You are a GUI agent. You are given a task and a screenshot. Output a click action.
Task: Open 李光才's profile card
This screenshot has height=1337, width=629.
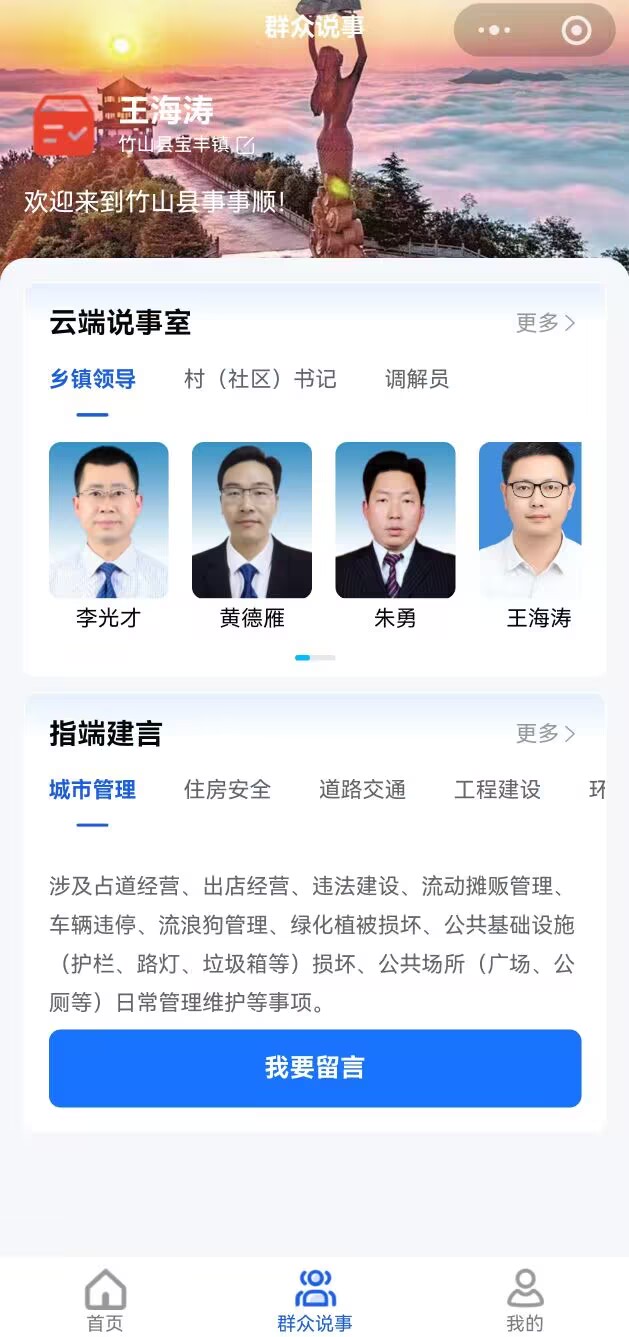pos(108,535)
